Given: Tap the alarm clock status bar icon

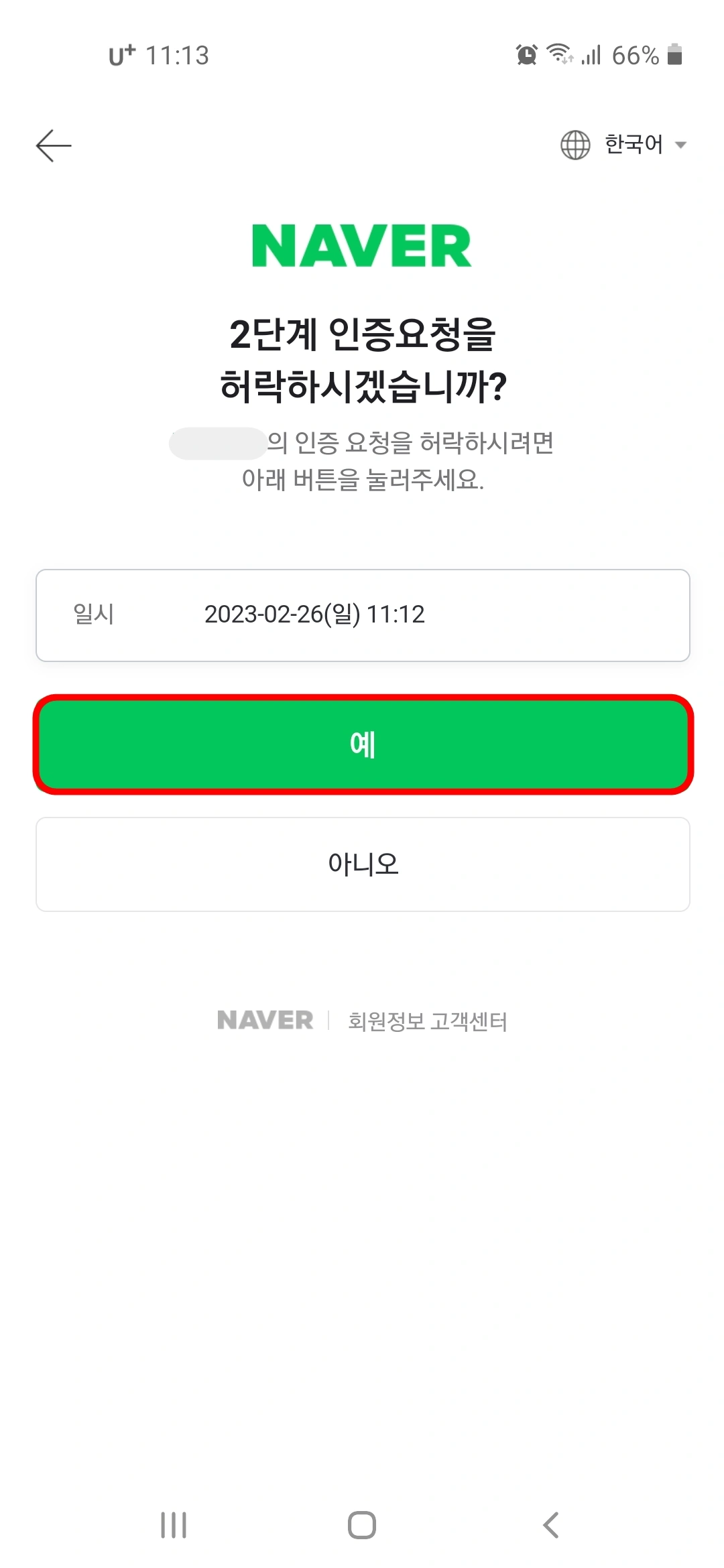Looking at the screenshot, I should [x=526, y=56].
